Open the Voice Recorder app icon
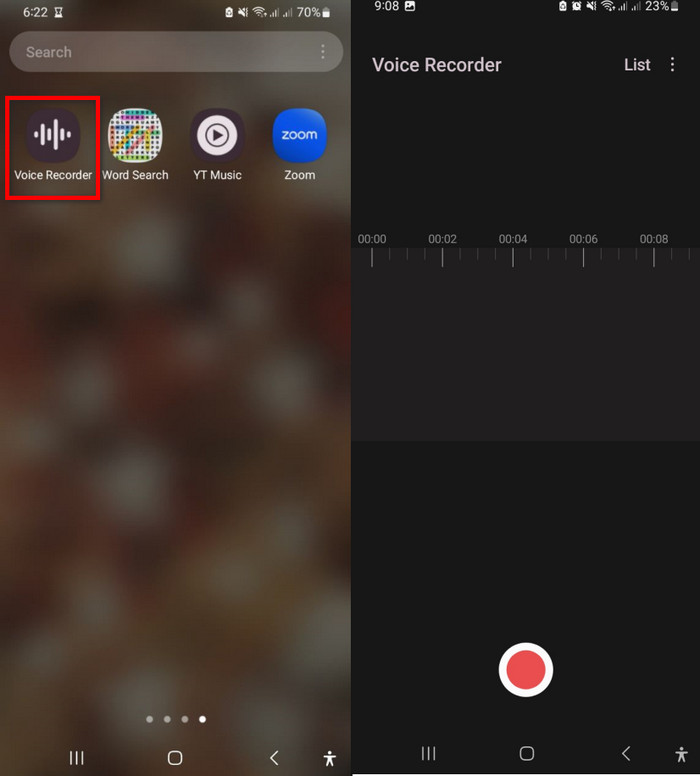Image resolution: width=700 pixels, height=776 pixels. [x=53, y=136]
